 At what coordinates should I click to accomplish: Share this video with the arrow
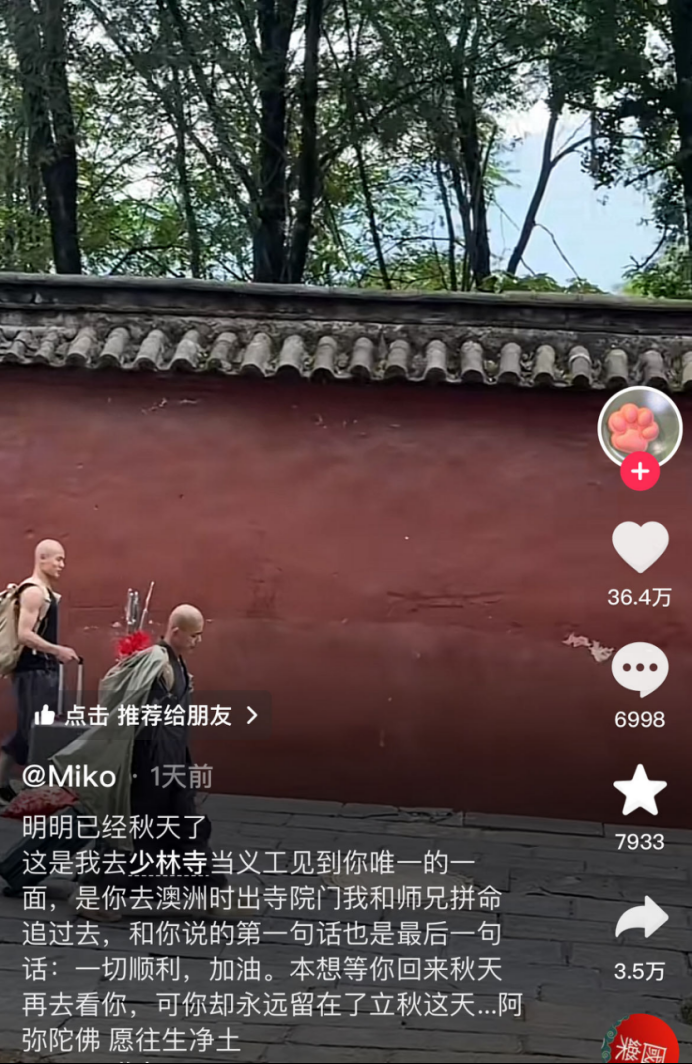[640, 918]
